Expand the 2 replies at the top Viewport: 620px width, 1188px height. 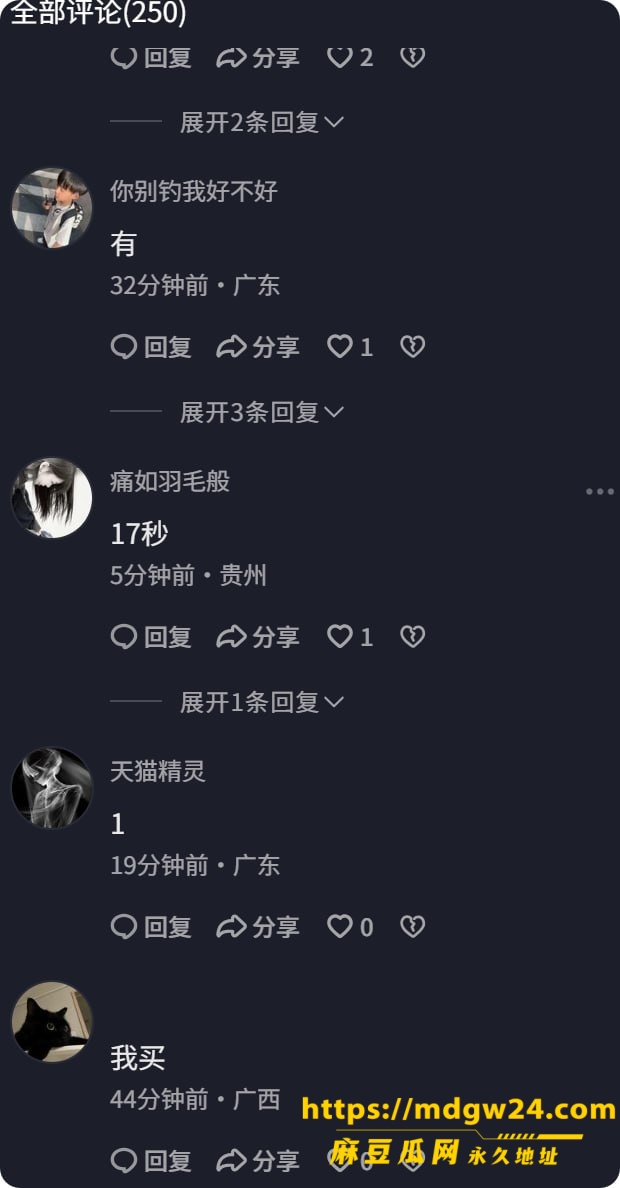(261, 122)
